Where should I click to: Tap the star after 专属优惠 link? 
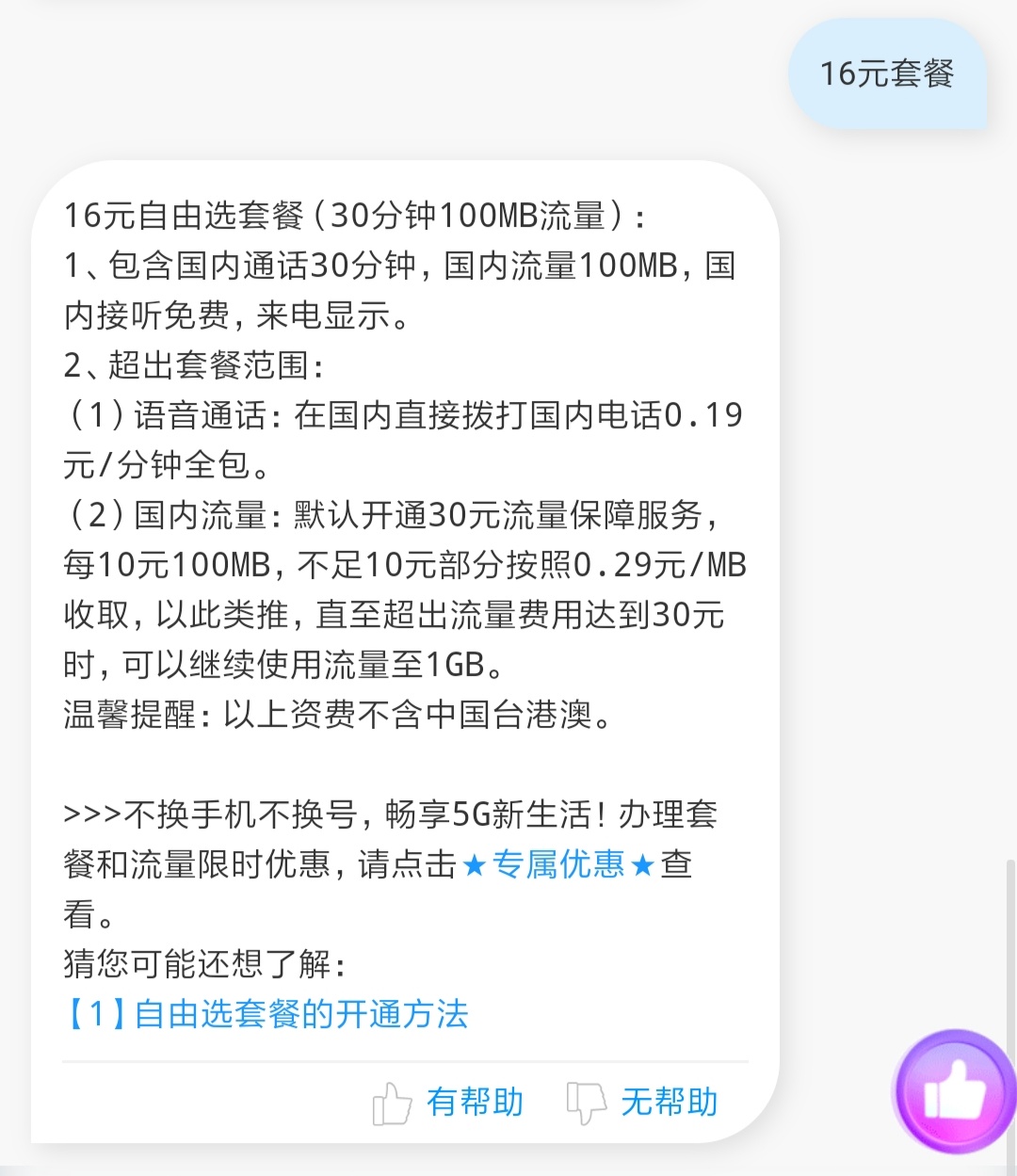[641, 865]
